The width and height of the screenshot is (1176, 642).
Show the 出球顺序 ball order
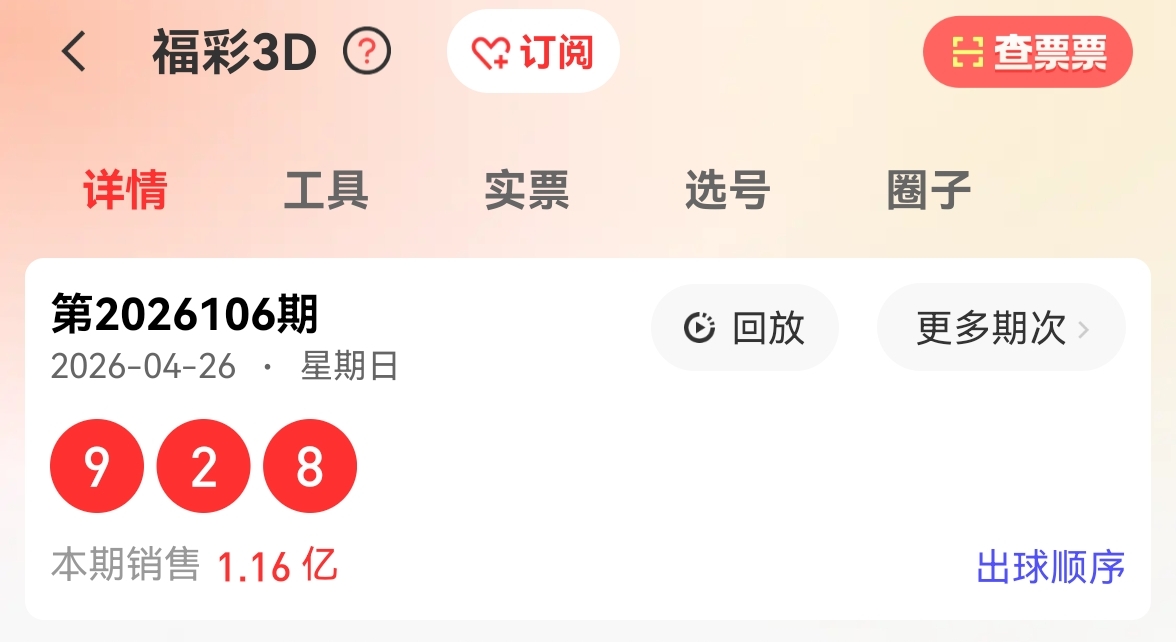coord(1050,567)
